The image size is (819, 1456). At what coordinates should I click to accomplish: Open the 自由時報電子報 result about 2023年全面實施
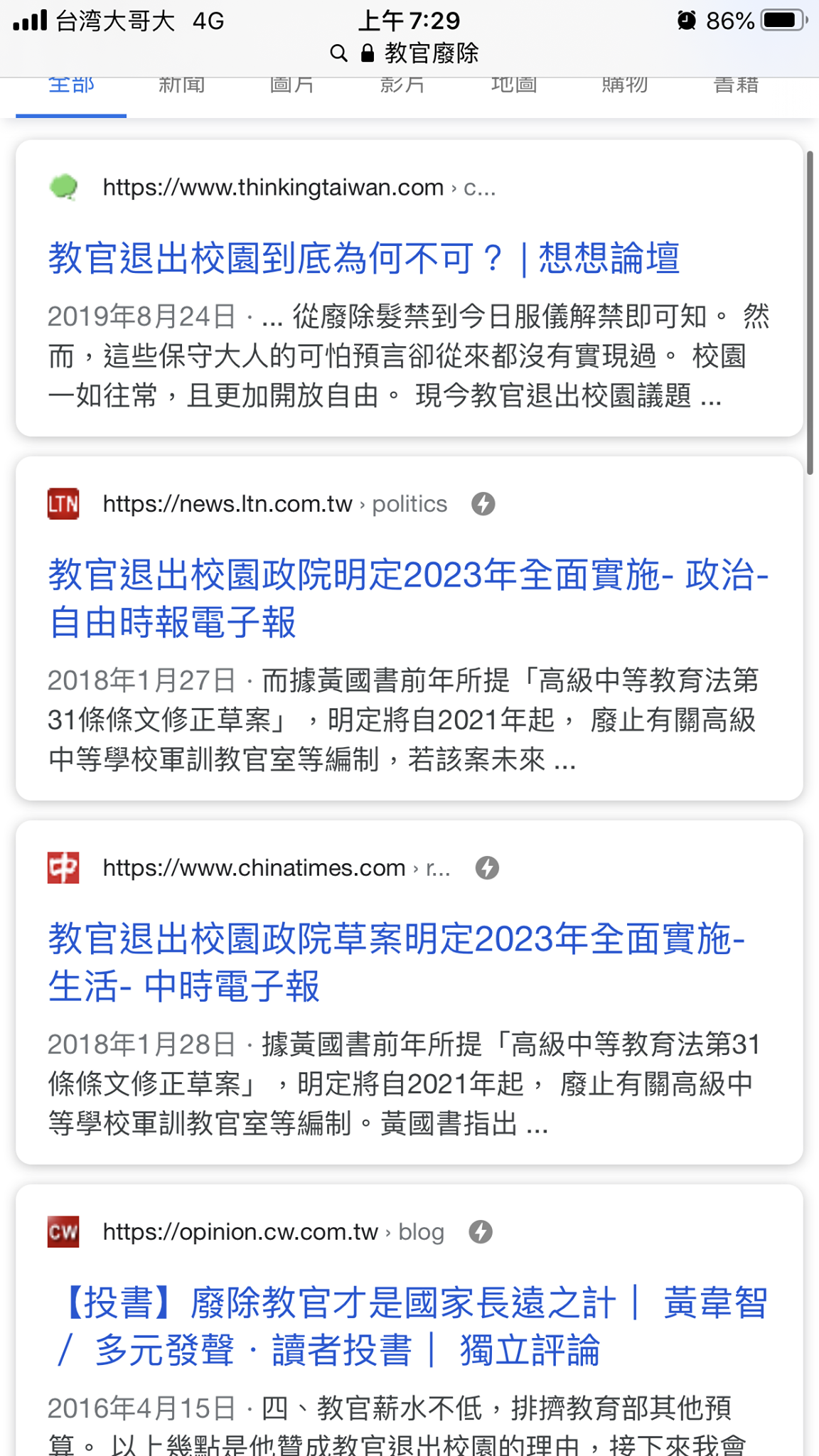[x=409, y=598]
